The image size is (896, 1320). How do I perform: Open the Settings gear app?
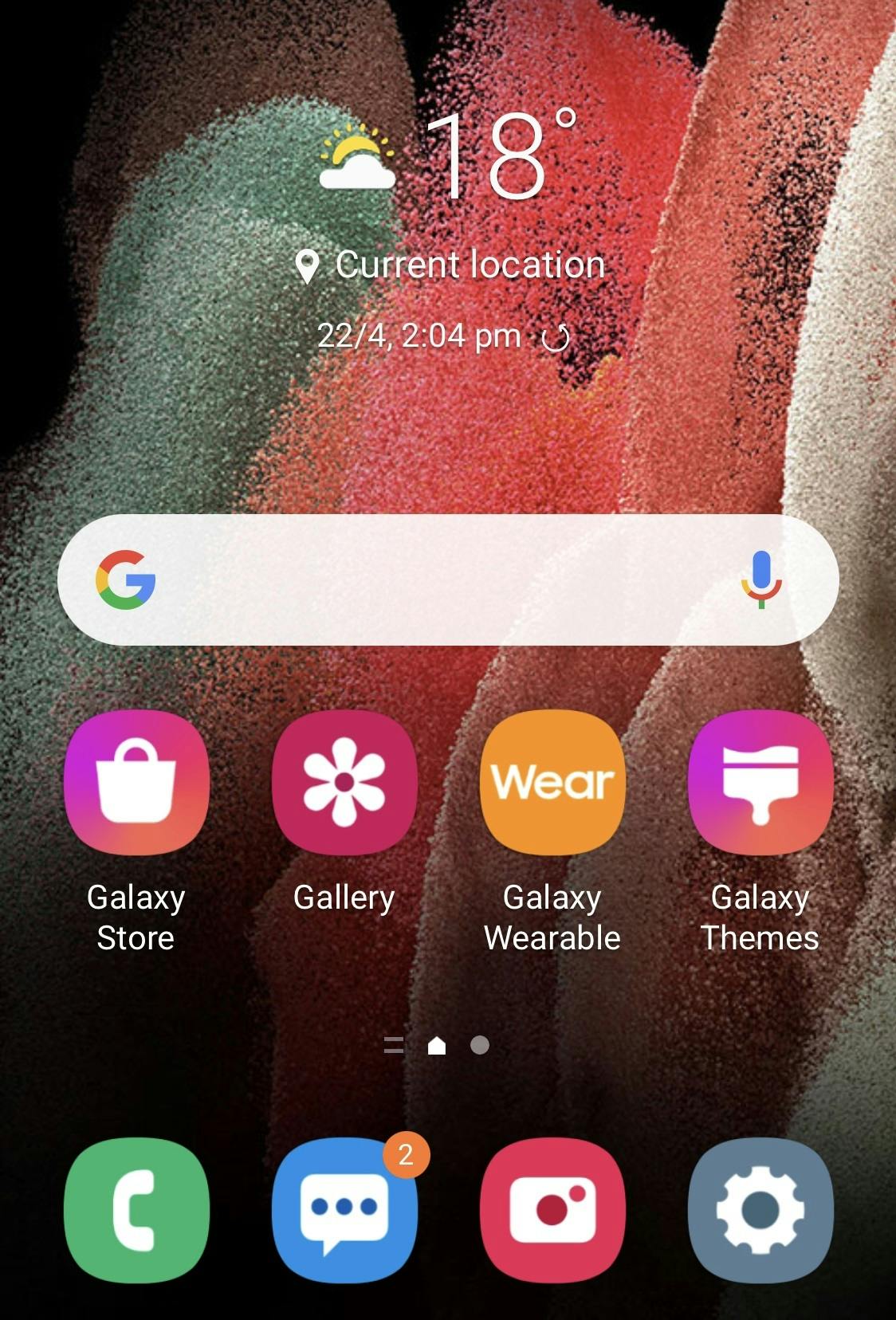[760, 1210]
